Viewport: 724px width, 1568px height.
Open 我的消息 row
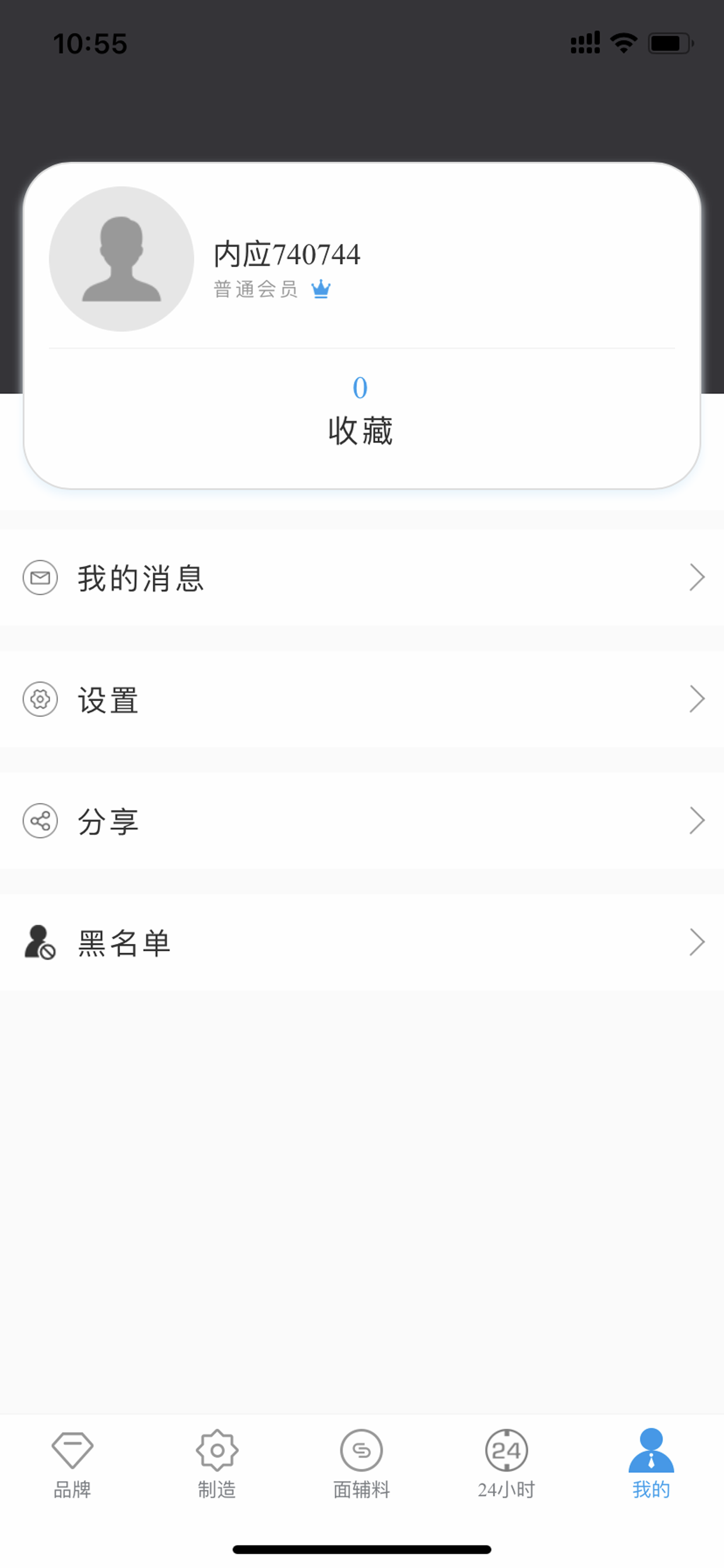[362, 577]
